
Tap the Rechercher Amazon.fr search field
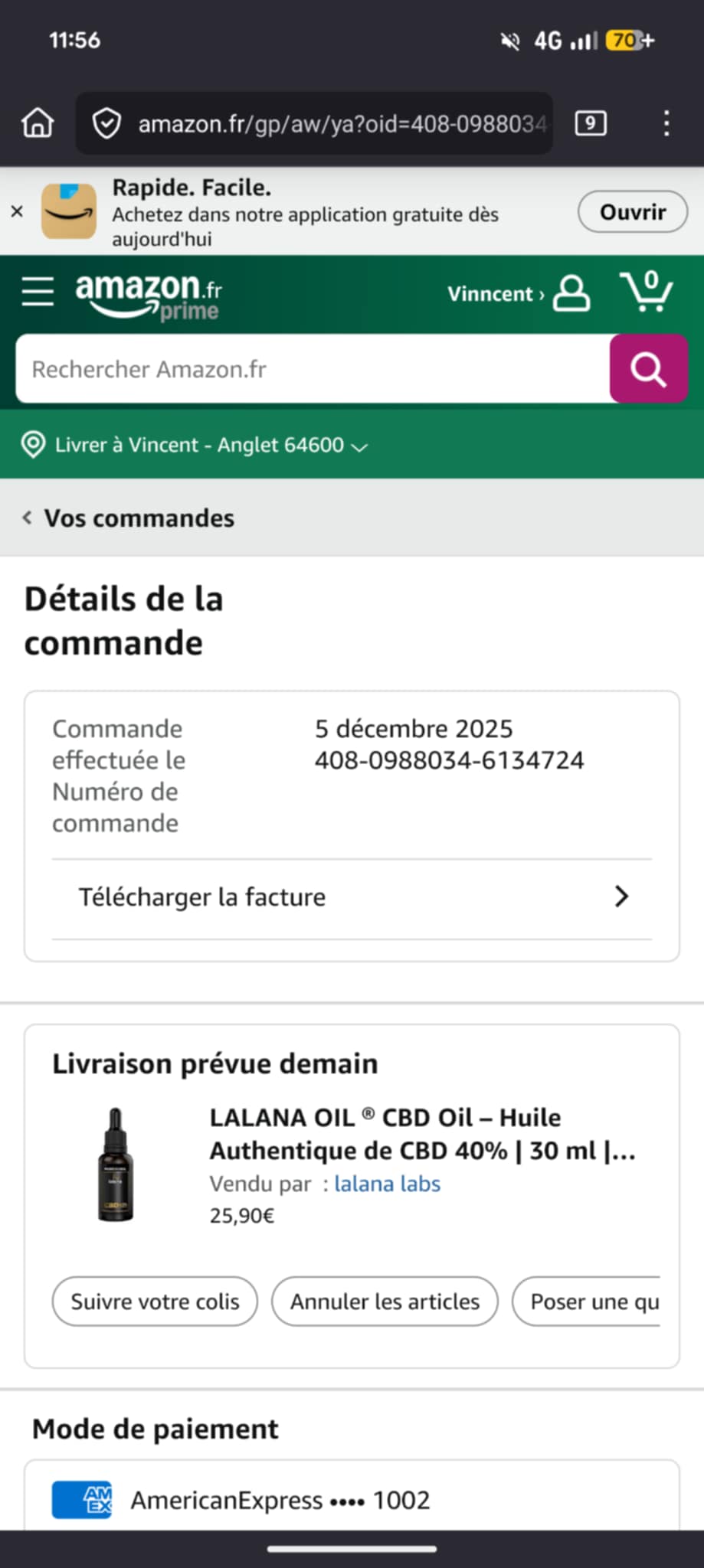click(313, 369)
